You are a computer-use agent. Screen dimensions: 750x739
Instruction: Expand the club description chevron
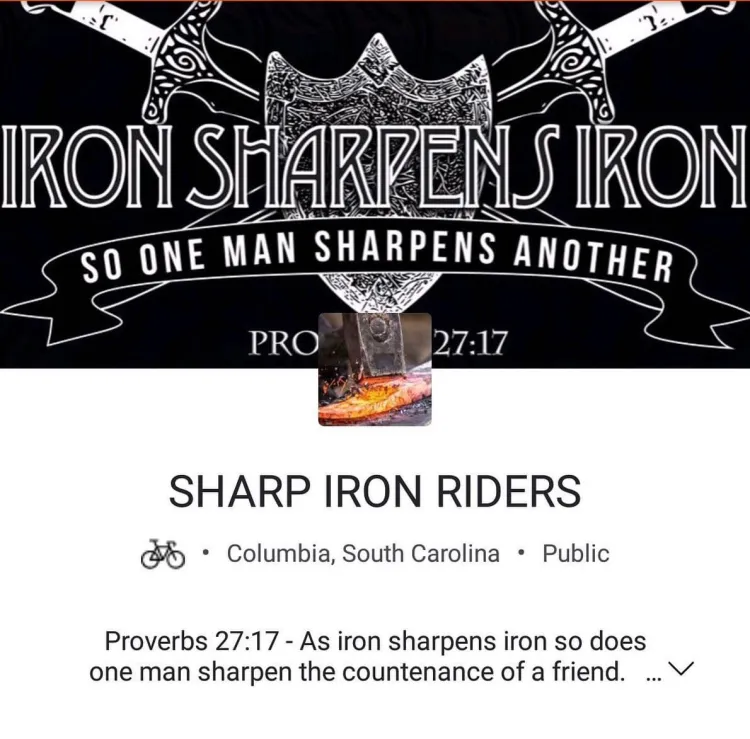click(x=680, y=670)
